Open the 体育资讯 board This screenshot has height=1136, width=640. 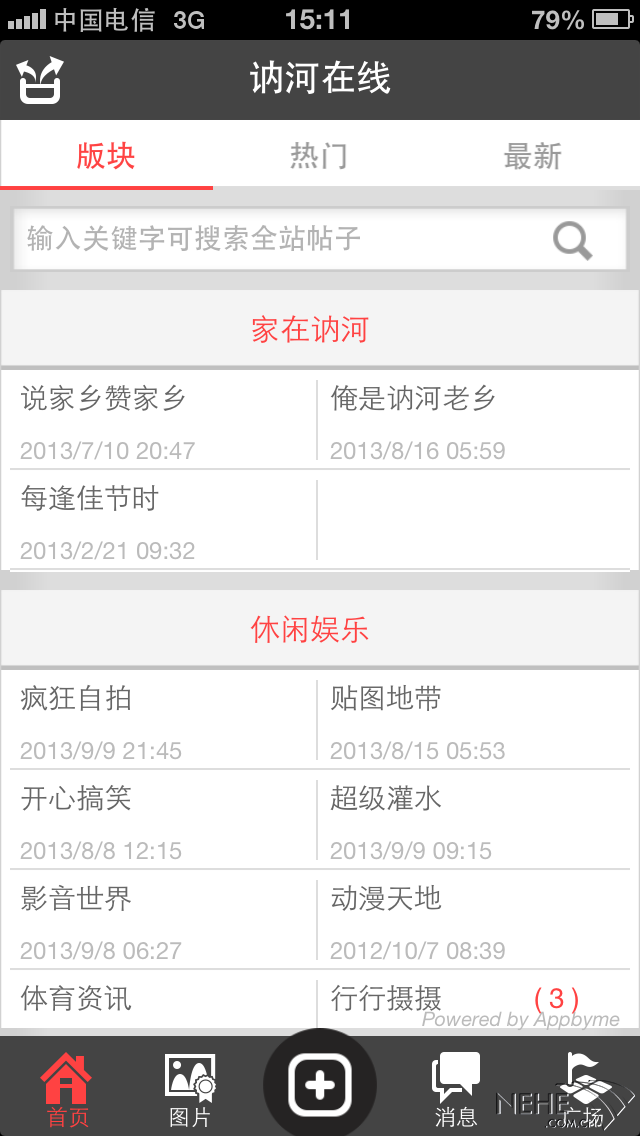click(x=160, y=1000)
